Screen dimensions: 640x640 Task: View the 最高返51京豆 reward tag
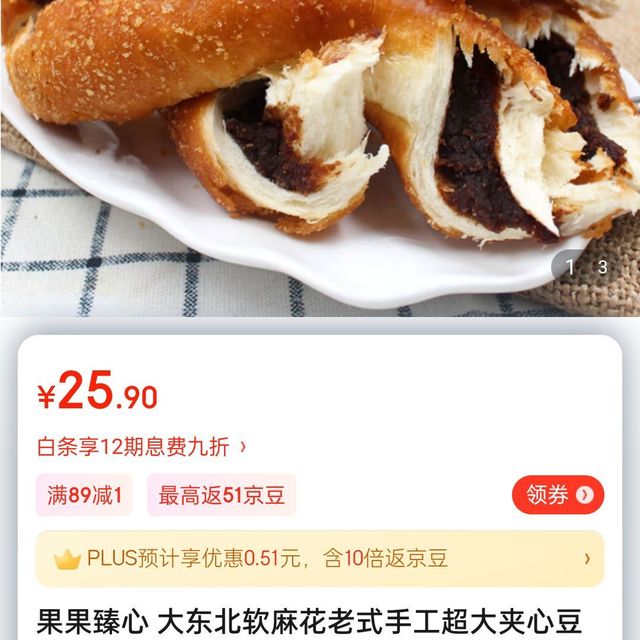coord(221,495)
